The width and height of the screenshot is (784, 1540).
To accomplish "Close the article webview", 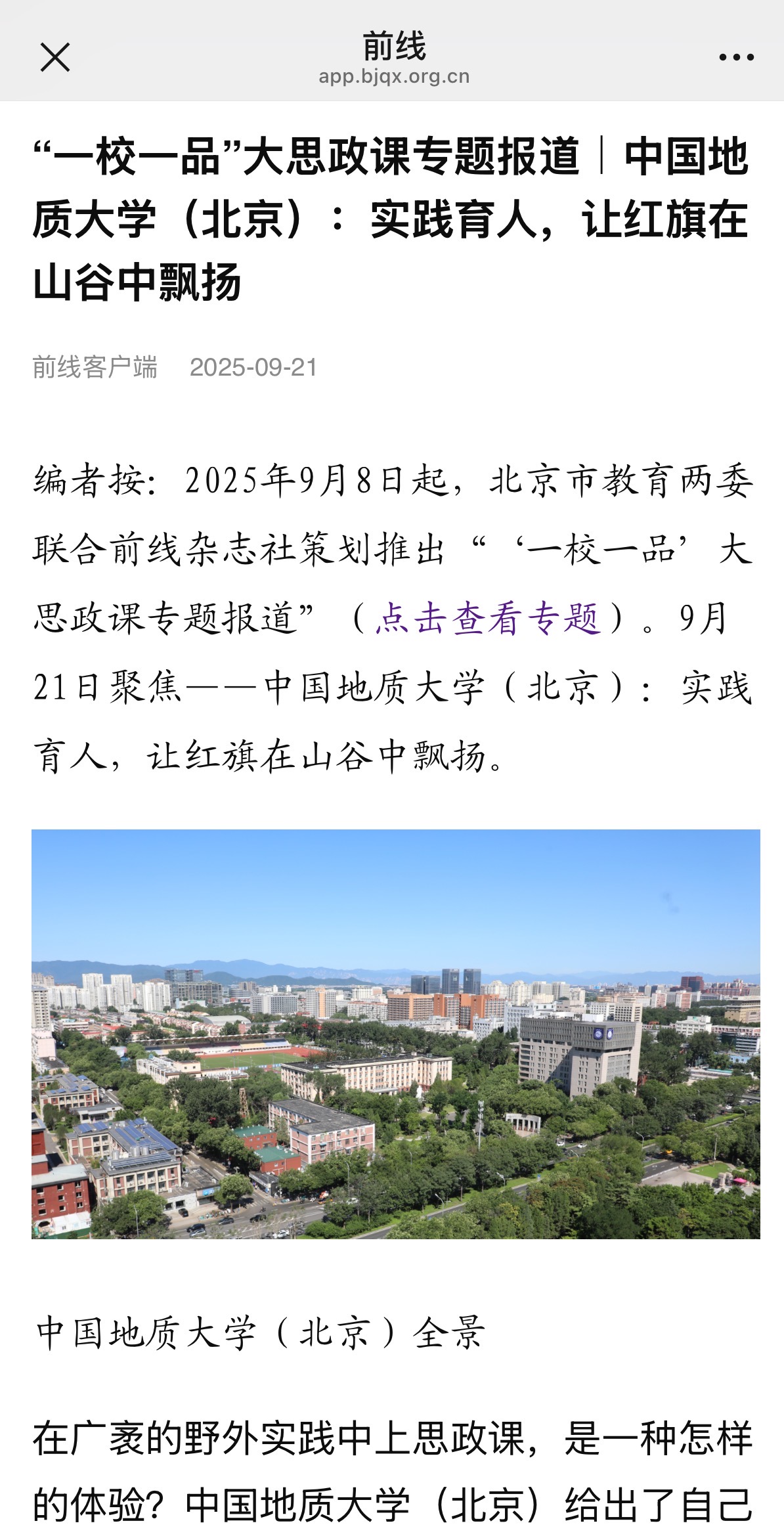I will coord(55,58).
